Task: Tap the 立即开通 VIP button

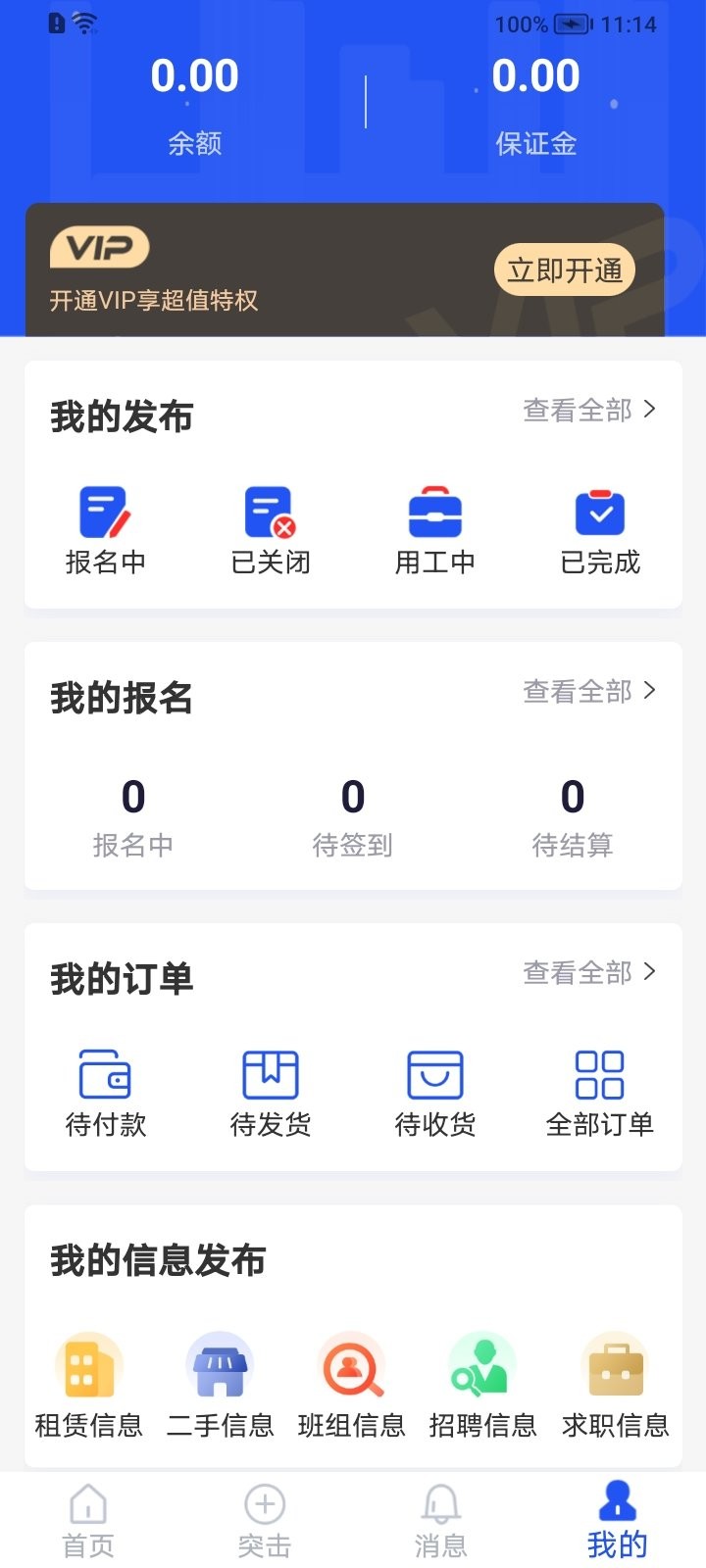Action: pyautogui.click(x=564, y=269)
